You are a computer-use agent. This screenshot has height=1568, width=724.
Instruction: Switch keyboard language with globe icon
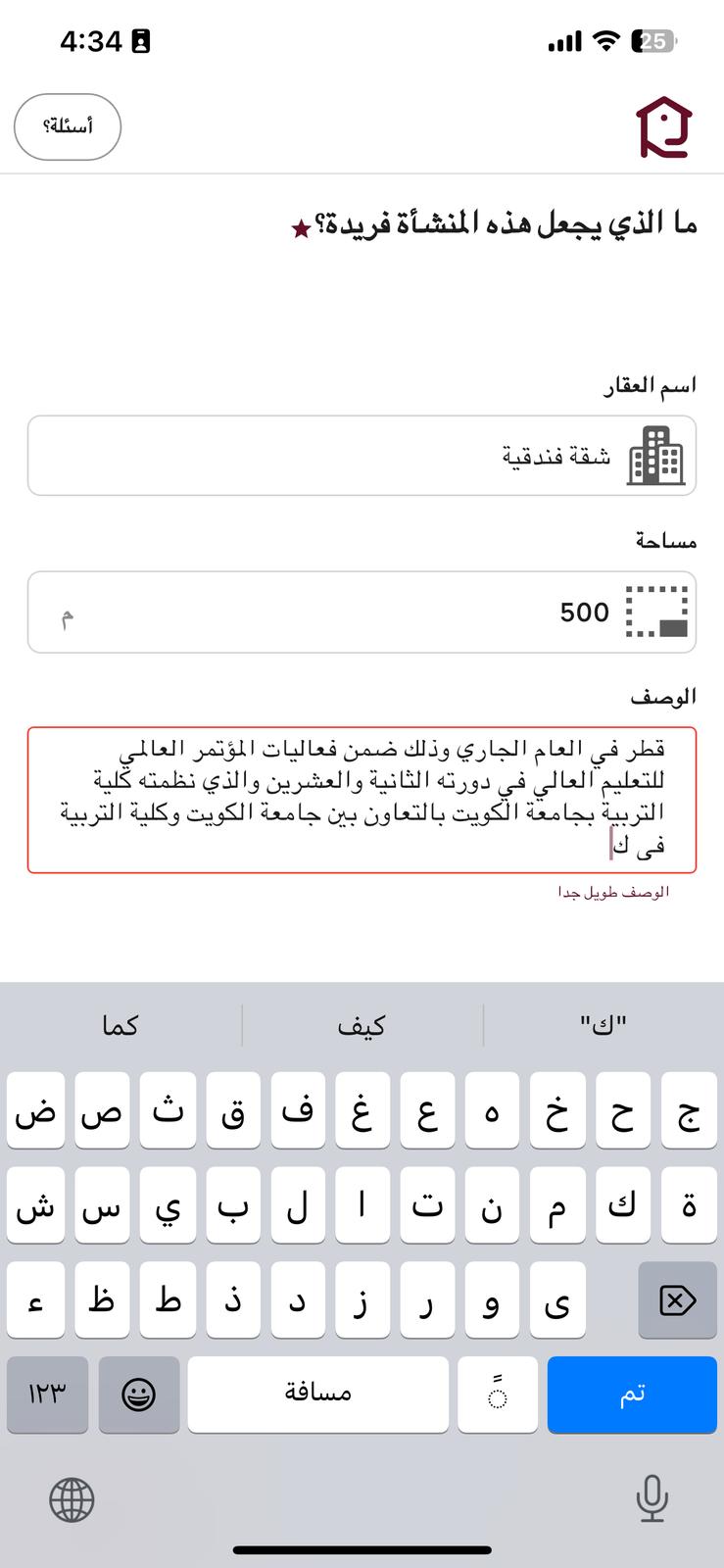pyautogui.click(x=72, y=1498)
